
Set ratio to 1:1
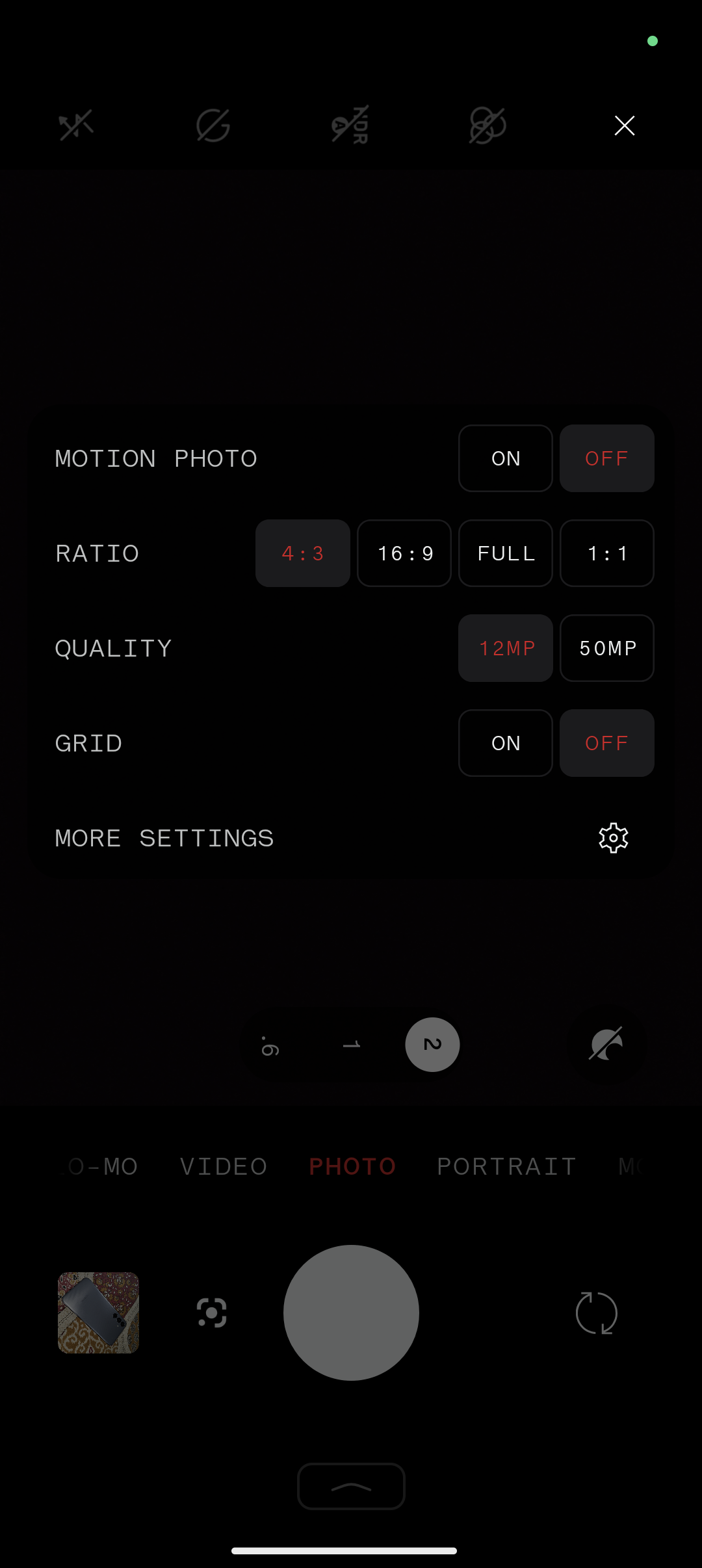click(606, 553)
